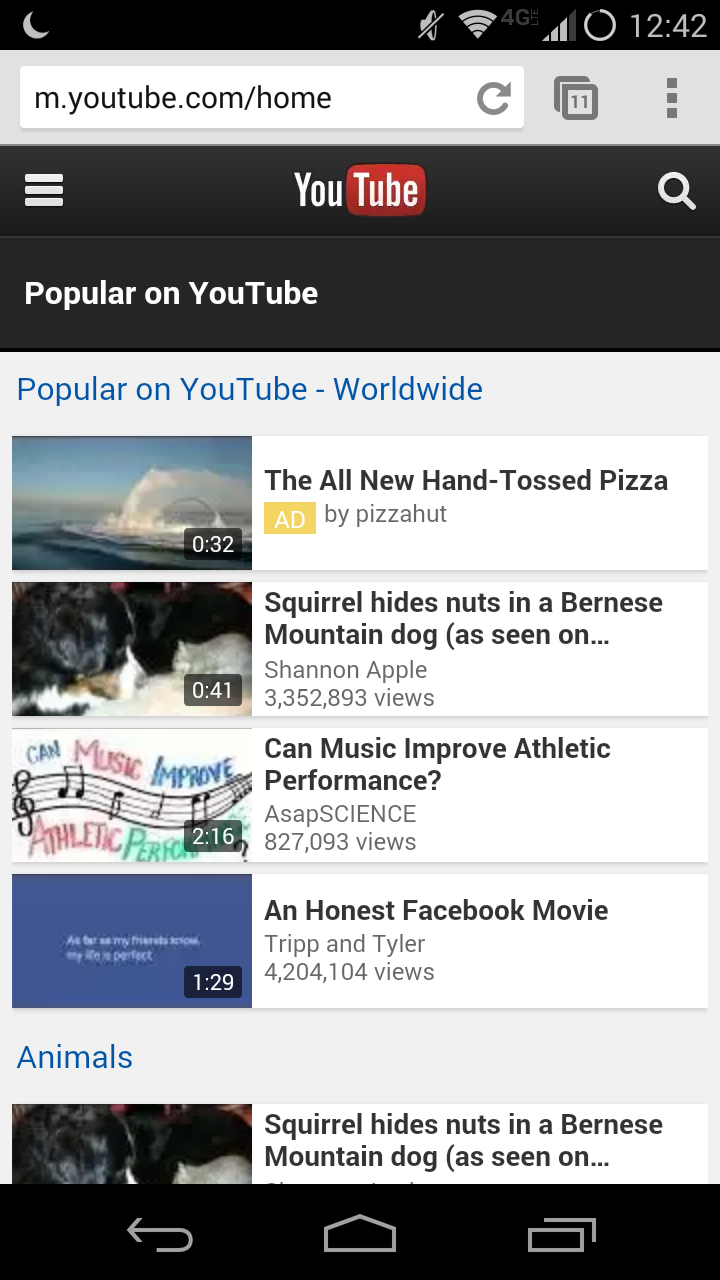Image resolution: width=720 pixels, height=1280 pixels.
Task: Open YouTube search
Action: 676,190
